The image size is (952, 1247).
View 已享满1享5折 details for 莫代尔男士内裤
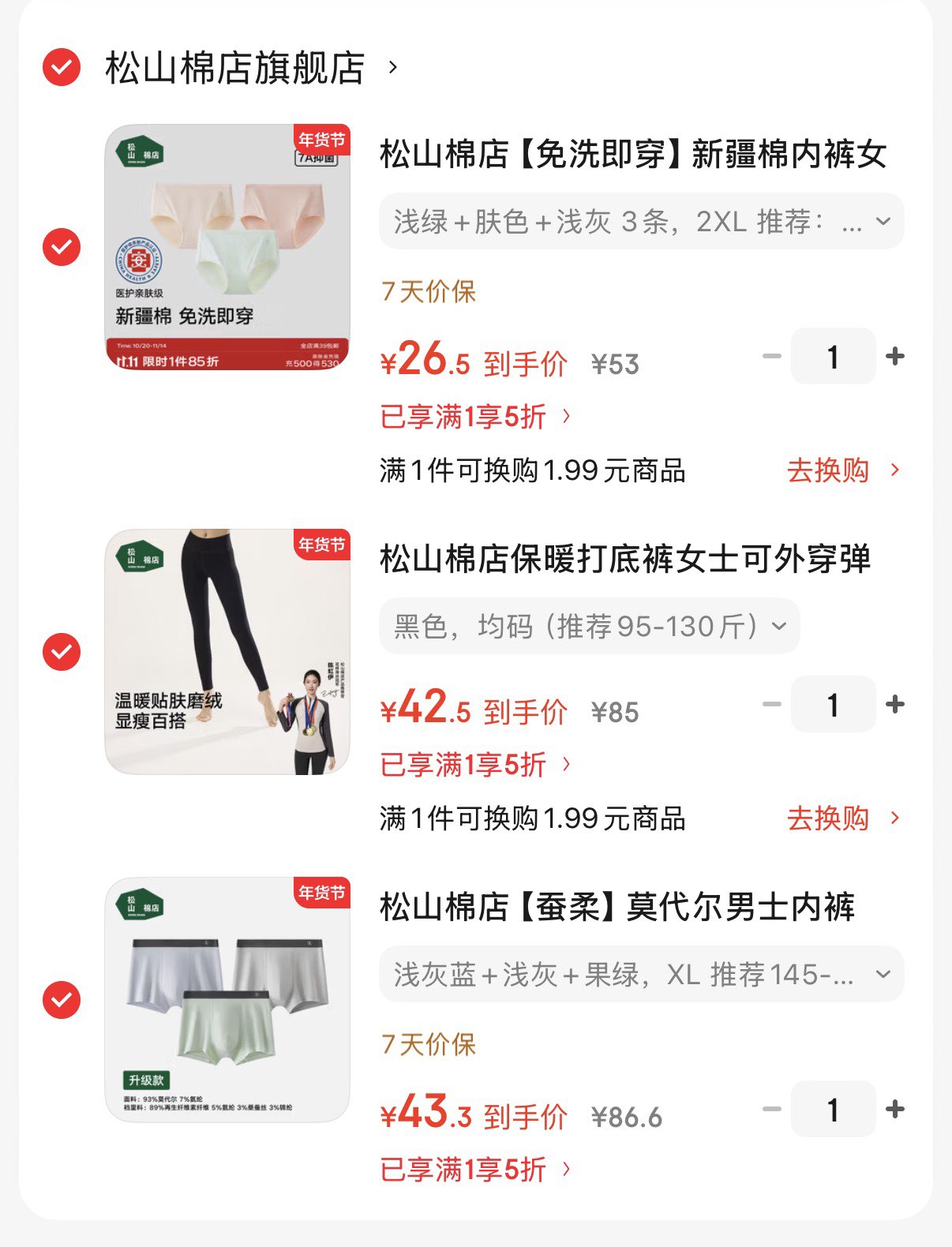(x=475, y=1170)
